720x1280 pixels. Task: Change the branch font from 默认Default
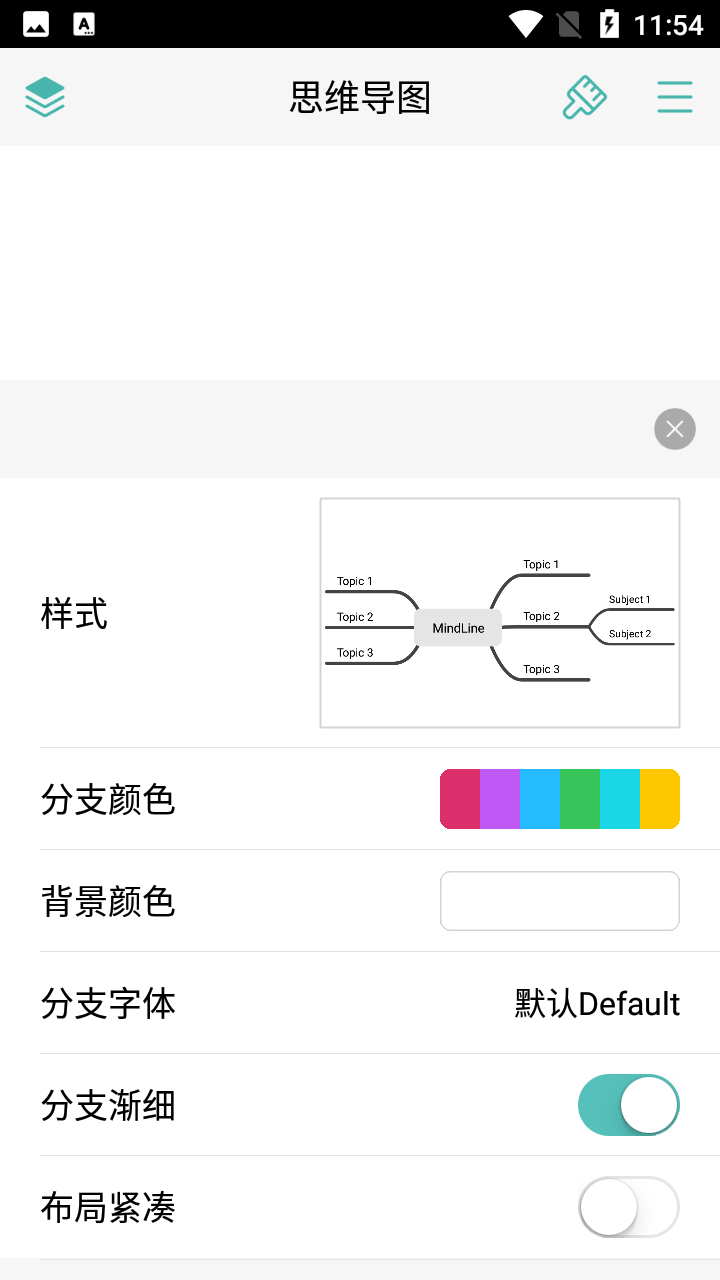tap(597, 1003)
